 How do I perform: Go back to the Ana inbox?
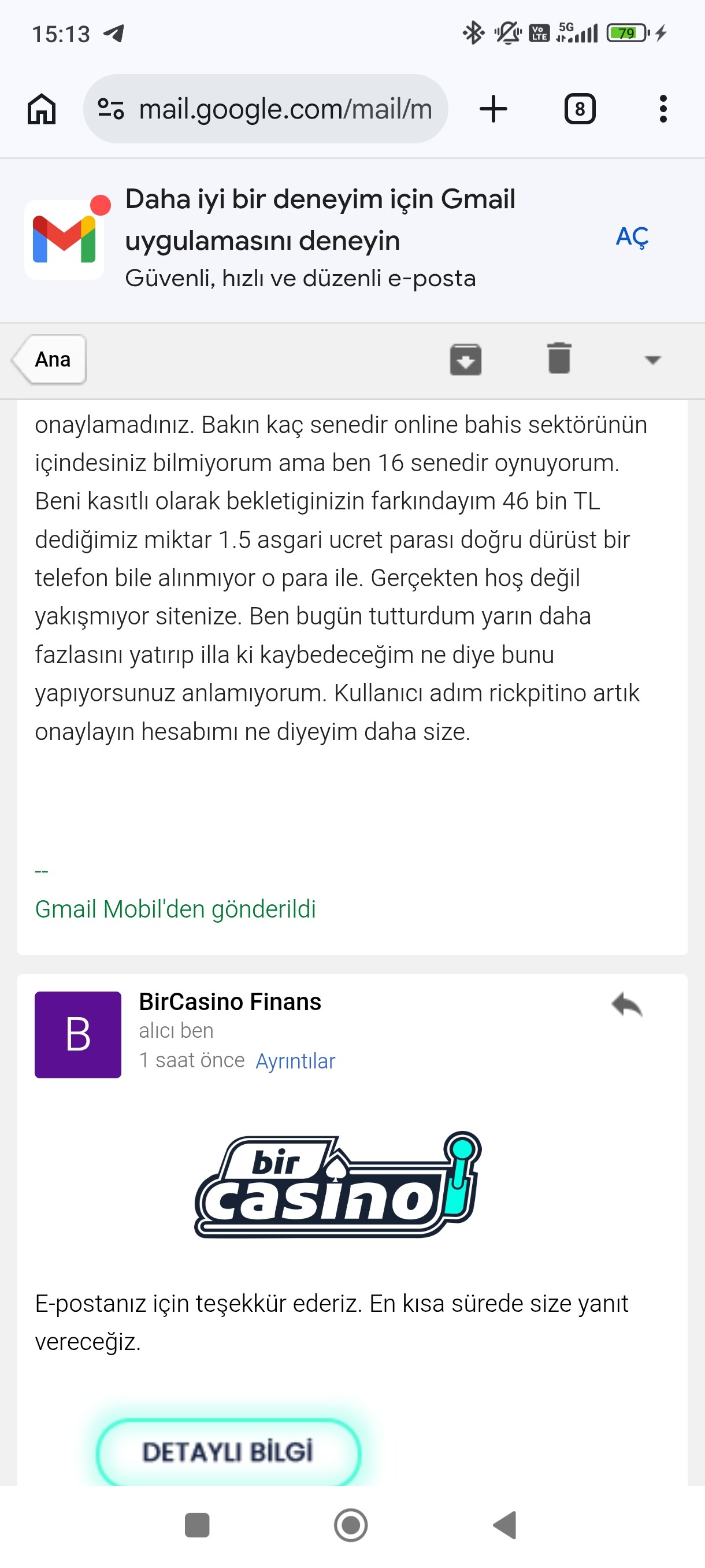pyautogui.click(x=50, y=359)
